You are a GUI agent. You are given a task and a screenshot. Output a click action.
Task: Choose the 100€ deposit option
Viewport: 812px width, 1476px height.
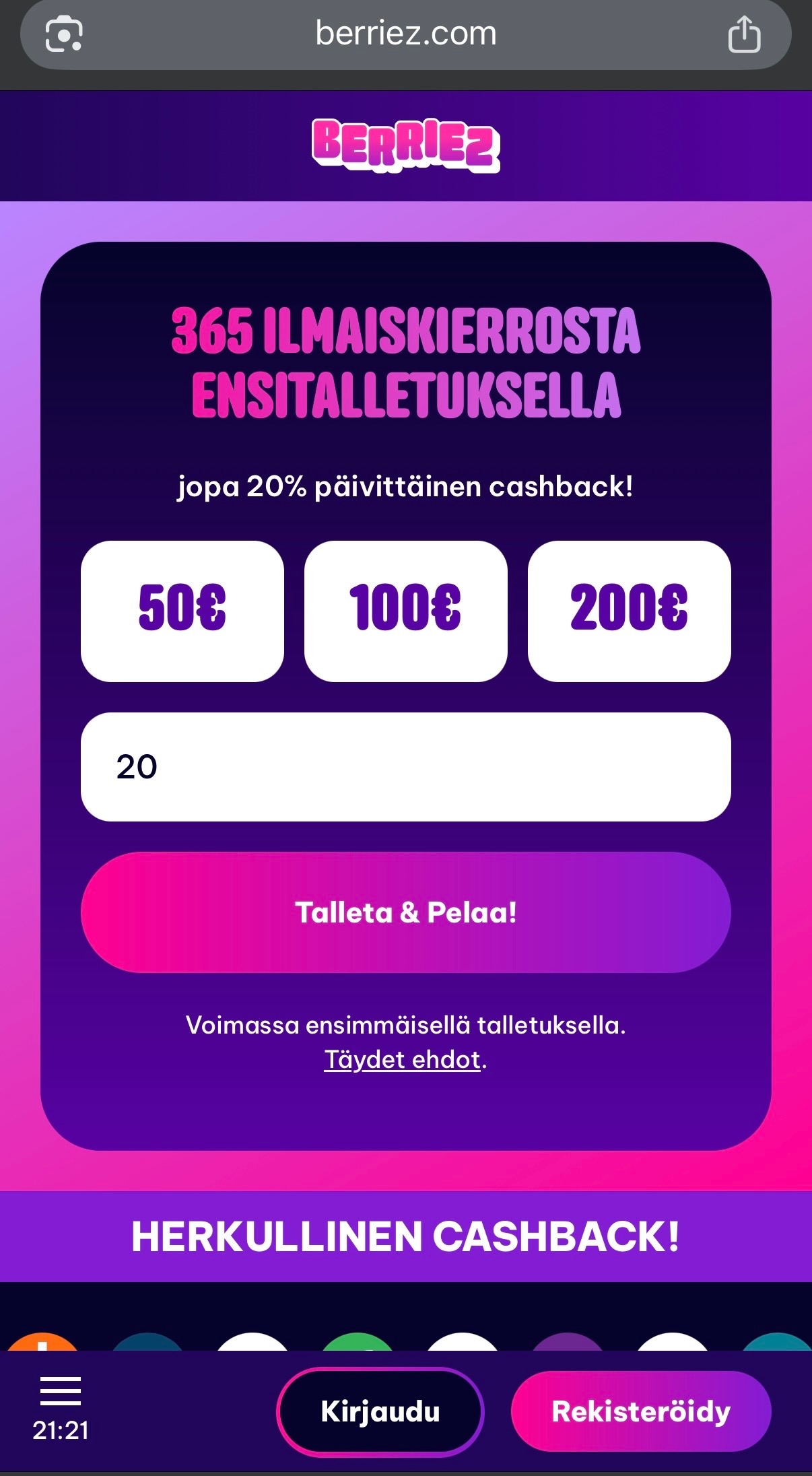405,610
